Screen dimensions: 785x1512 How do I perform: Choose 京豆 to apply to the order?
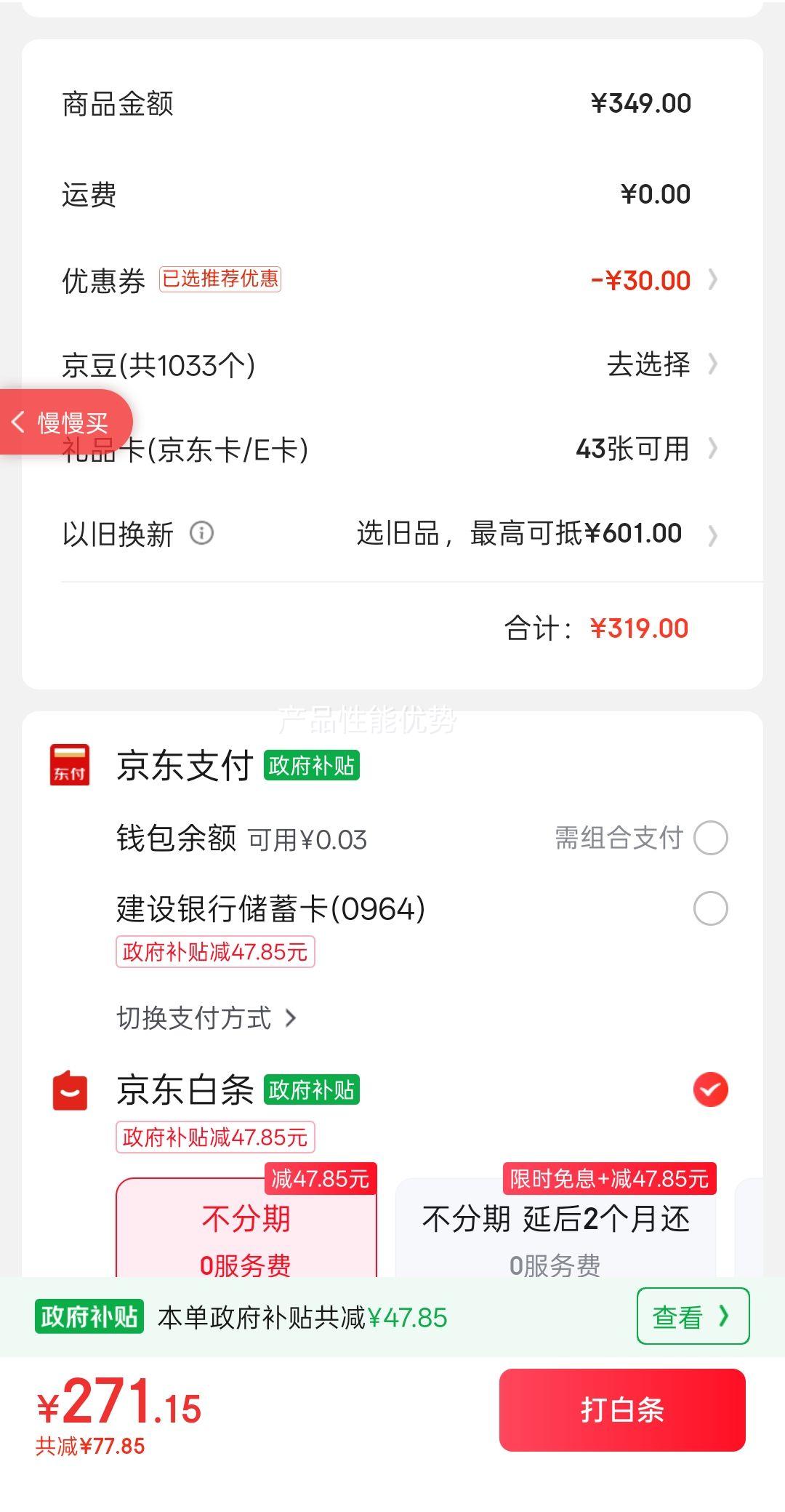pos(392,364)
